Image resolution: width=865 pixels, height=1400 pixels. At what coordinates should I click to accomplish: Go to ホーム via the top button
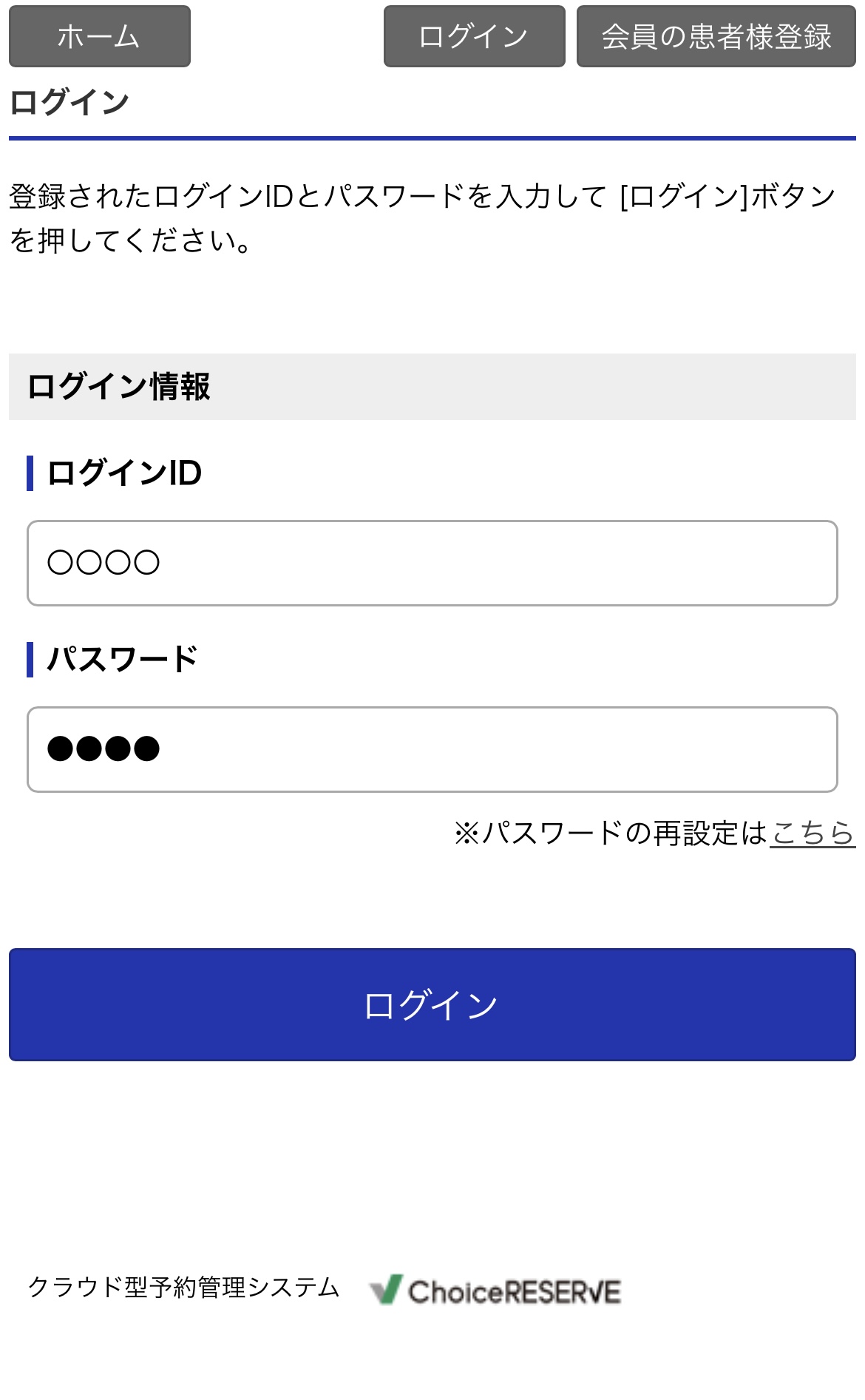pyautogui.click(x=100, y=36)
